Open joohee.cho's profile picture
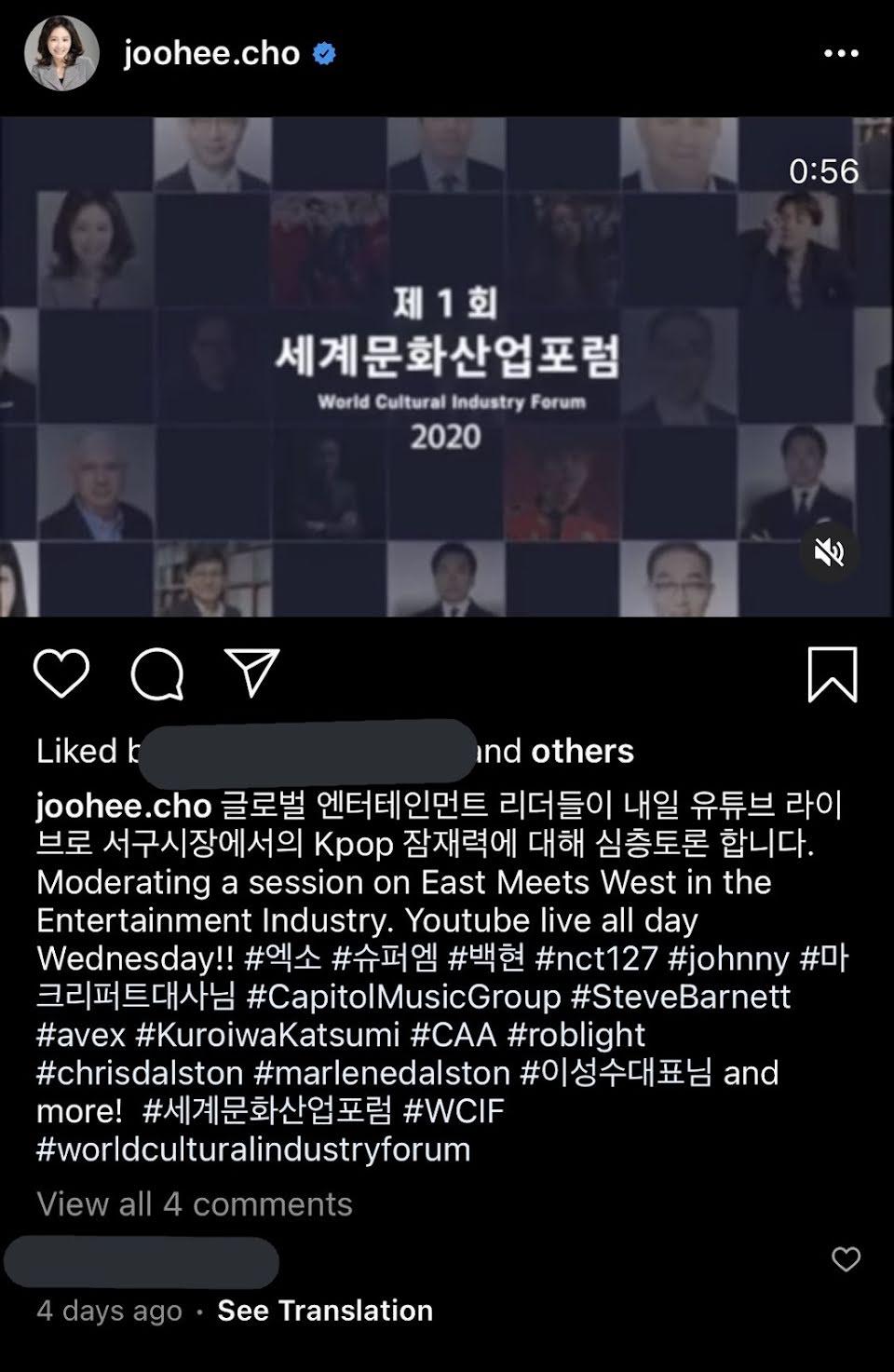 (x=61, y=53)
